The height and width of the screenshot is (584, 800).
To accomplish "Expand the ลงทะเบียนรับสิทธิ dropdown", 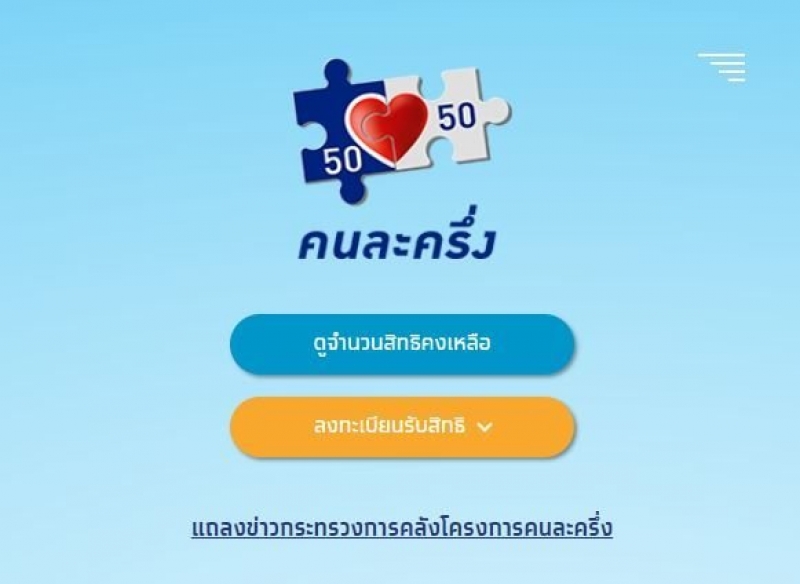I will click(x=402, y=427).
